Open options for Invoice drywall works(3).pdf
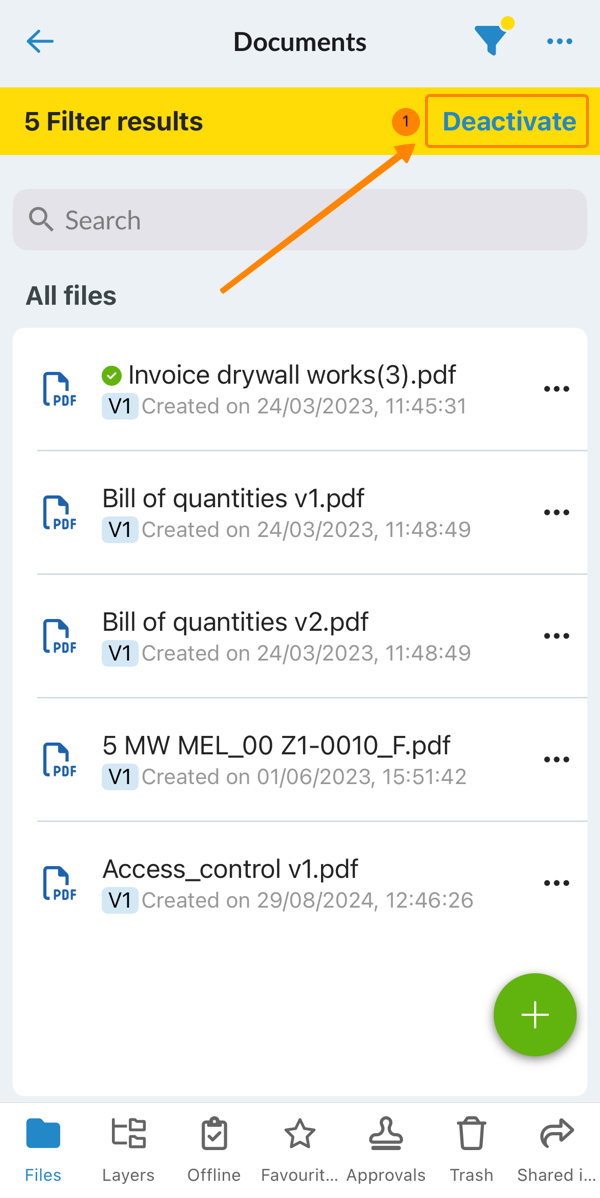This screenshot has height=1198, width=600. click(556, 389)
